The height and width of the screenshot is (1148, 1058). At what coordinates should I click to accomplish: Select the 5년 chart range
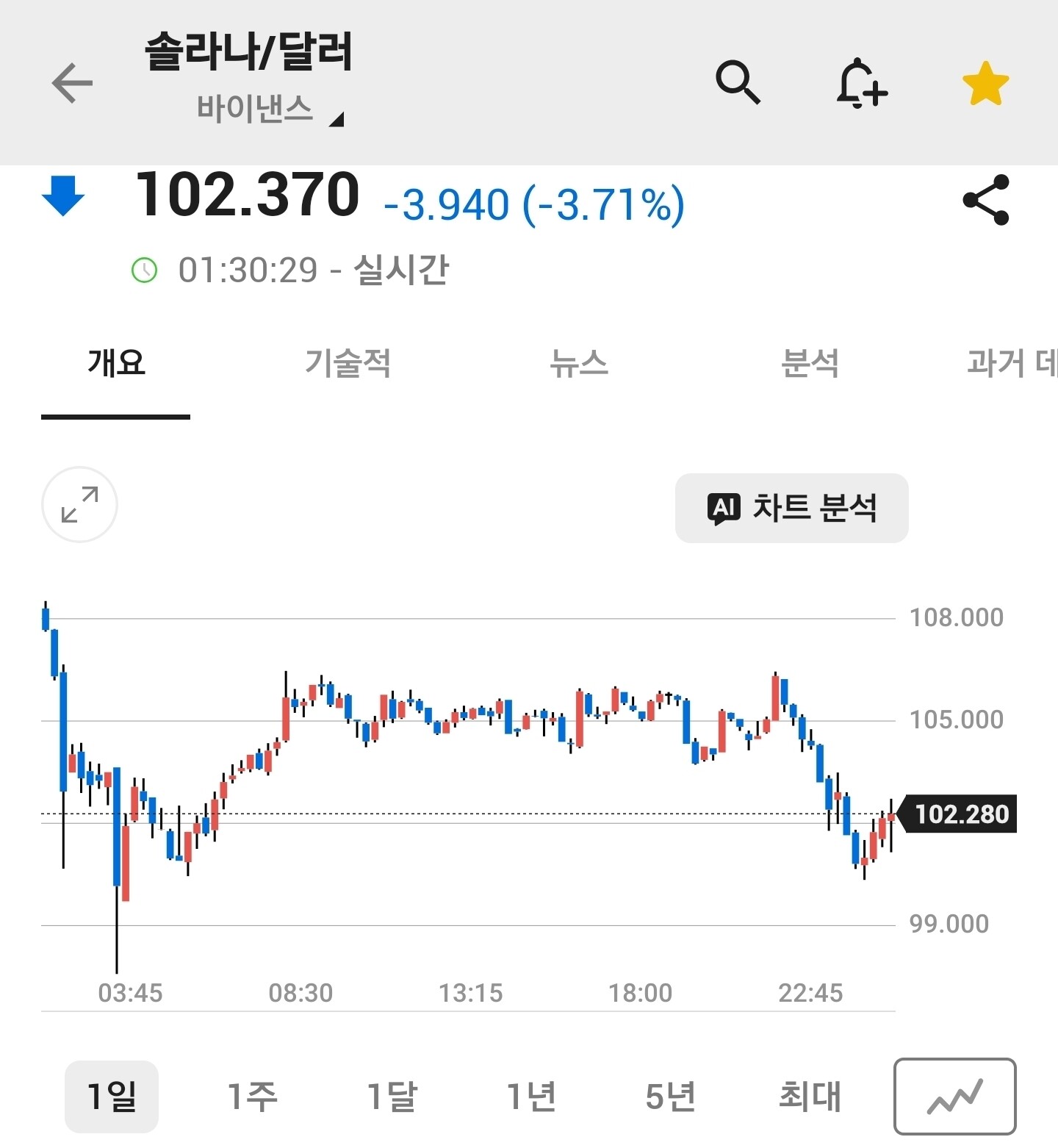coord(670,1096)
